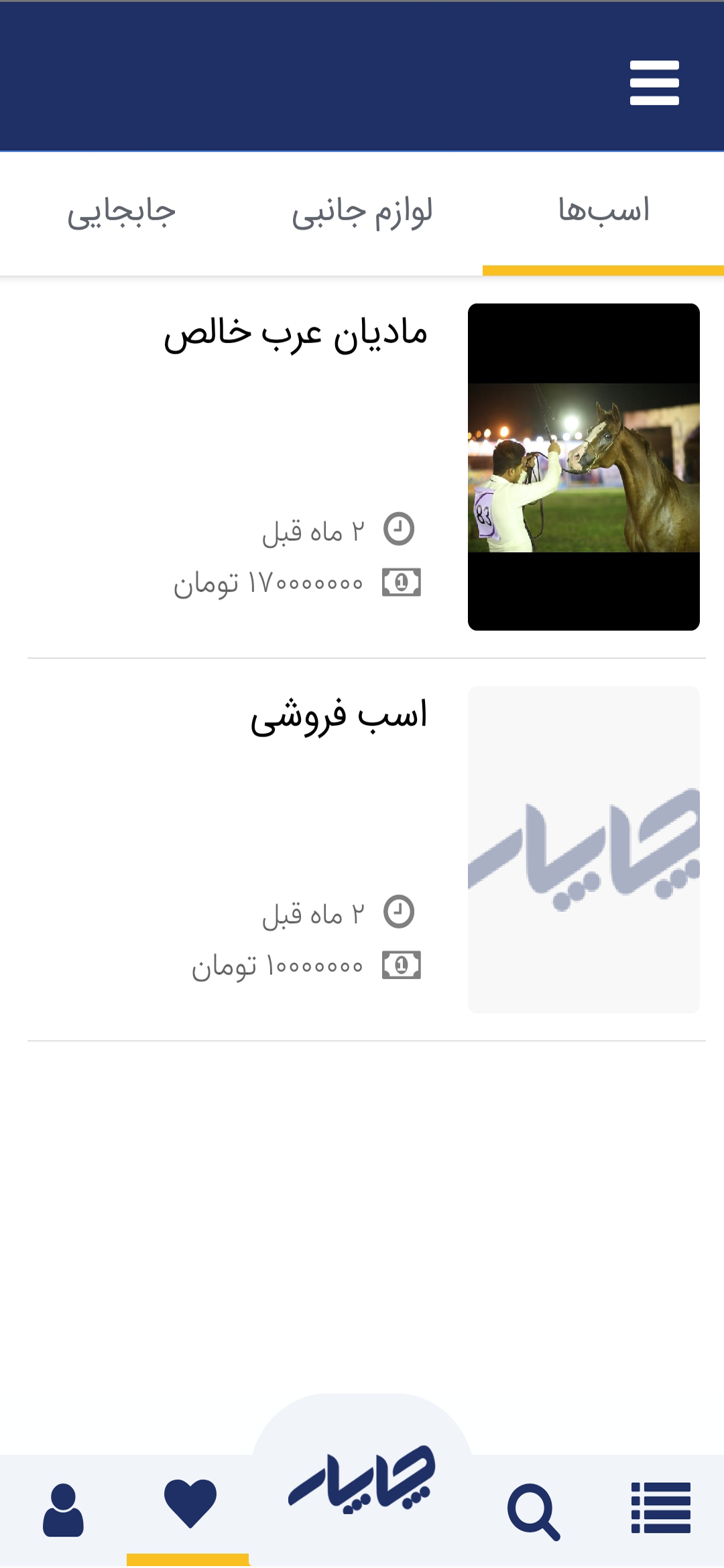The height and width of the screenshot is (1568, 724).
Task: Click the price banknote icon on اسب فروشی listing
Action: [x=402, y=964]
